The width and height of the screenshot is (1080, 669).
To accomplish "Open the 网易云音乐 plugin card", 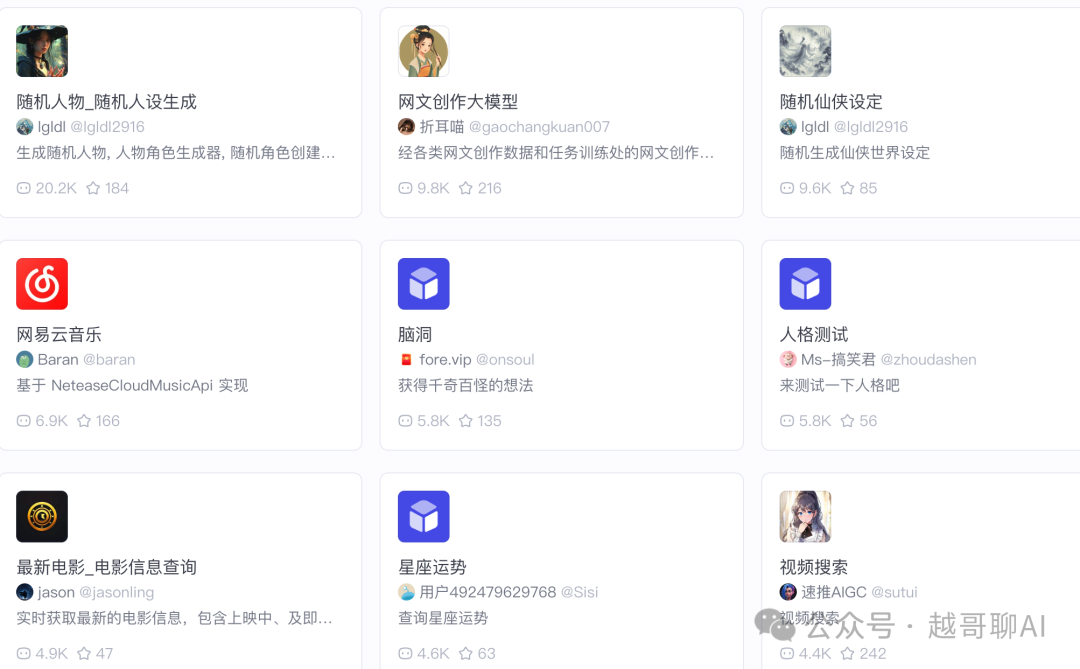I will click(x=60, y=335).
